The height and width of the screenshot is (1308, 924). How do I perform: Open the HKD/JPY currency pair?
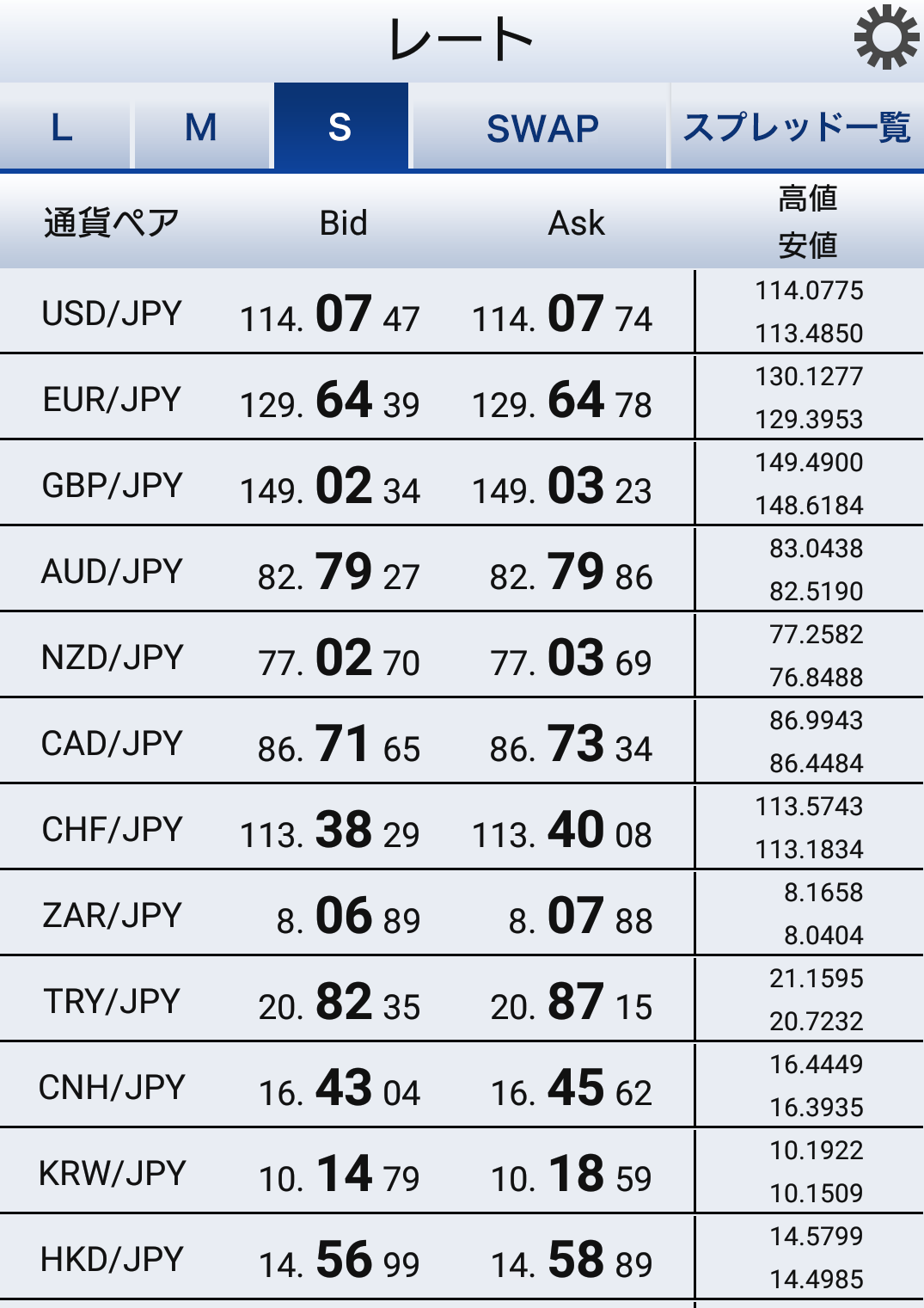coord(113,1259)
